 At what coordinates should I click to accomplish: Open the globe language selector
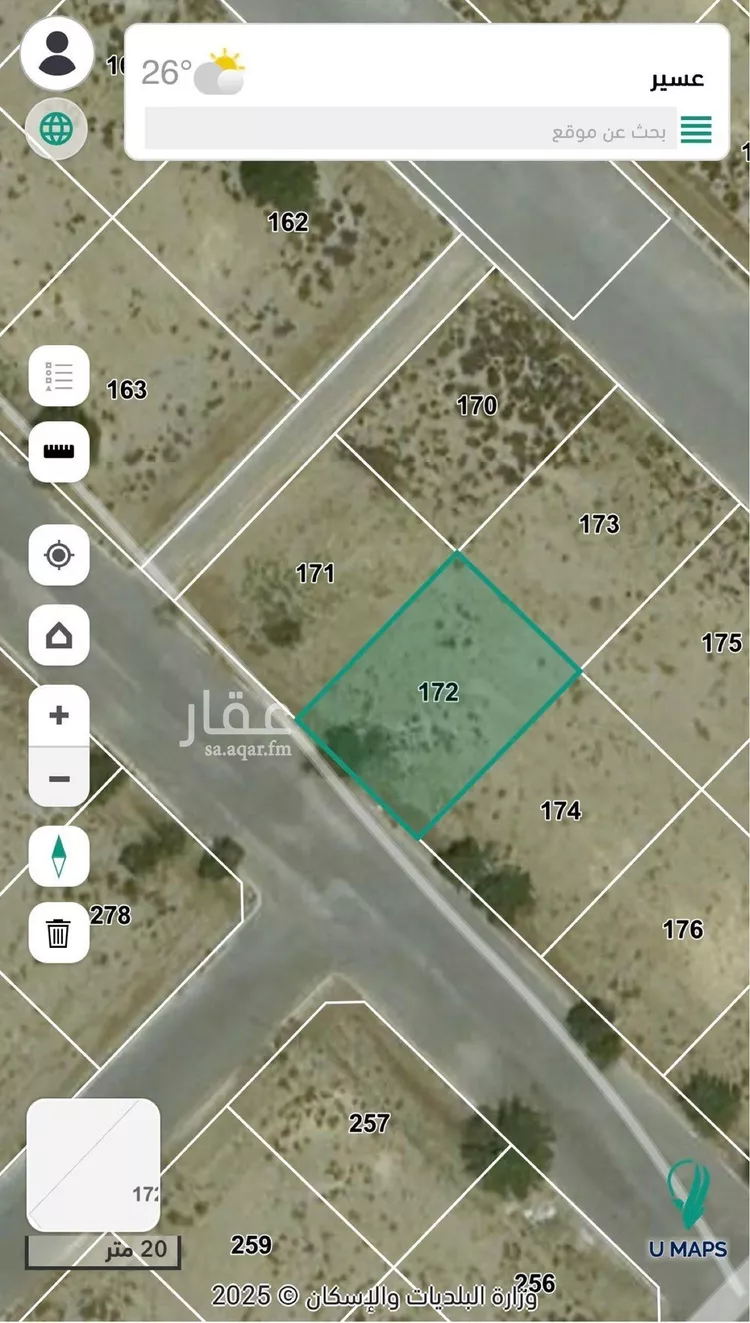click(57, 129)
